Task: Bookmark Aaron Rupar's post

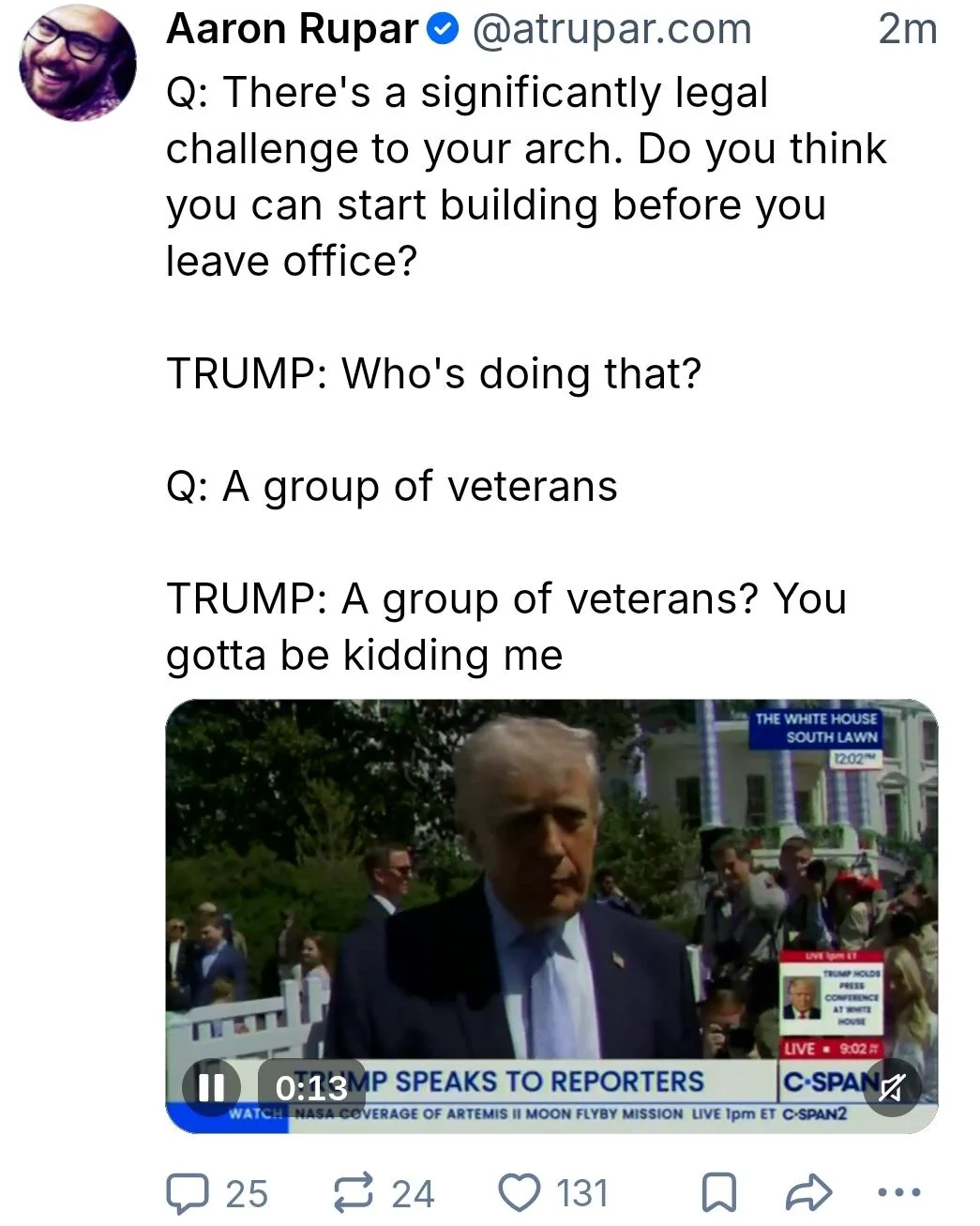Action: click(x=718, y=1193)
